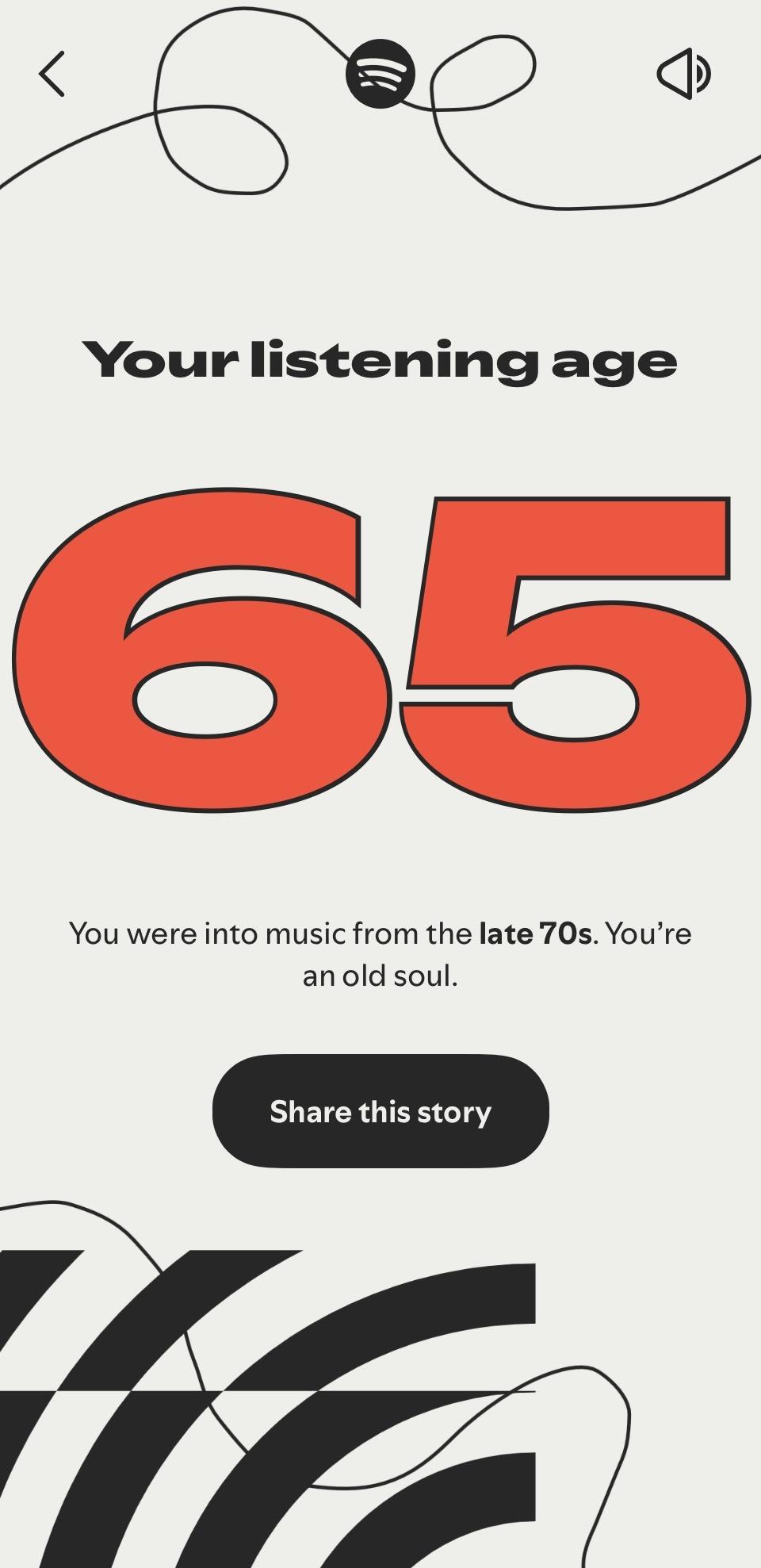Viewport: 761px width, 1568px height.
Task: Tap Share this story button
Action: [x=380, y=1111]
